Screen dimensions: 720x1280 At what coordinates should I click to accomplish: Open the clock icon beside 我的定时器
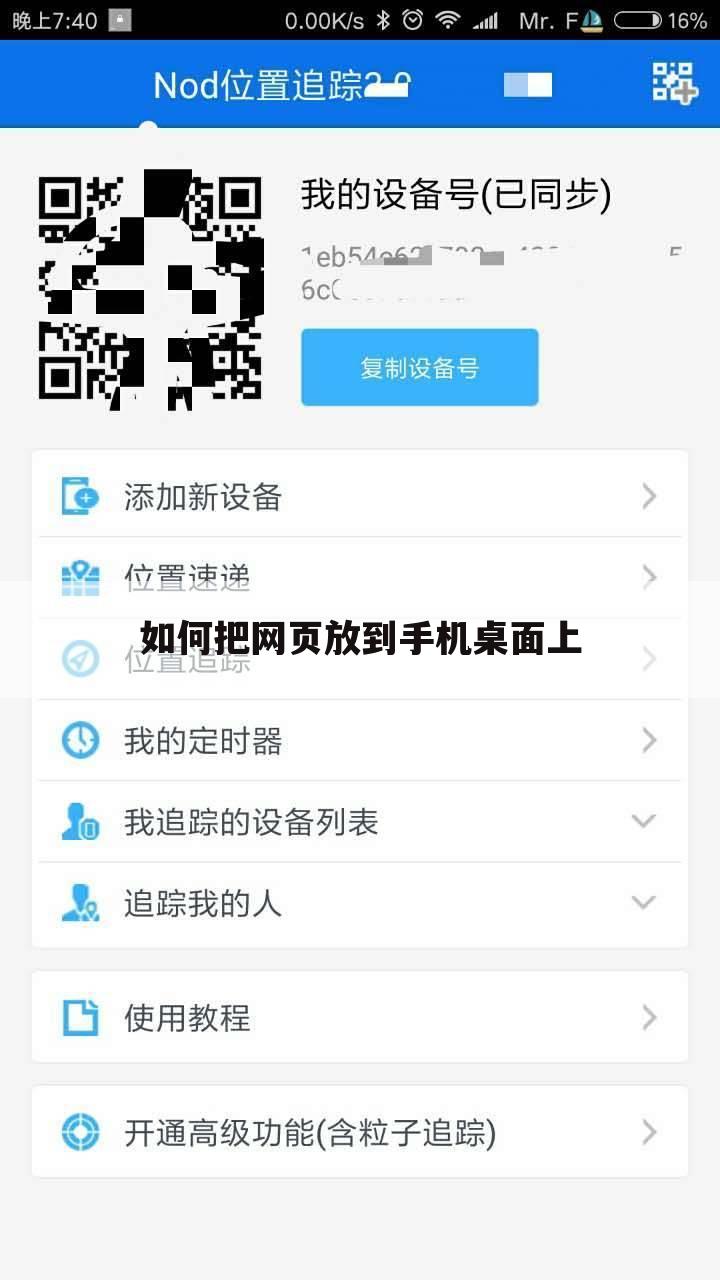(79, 740)
